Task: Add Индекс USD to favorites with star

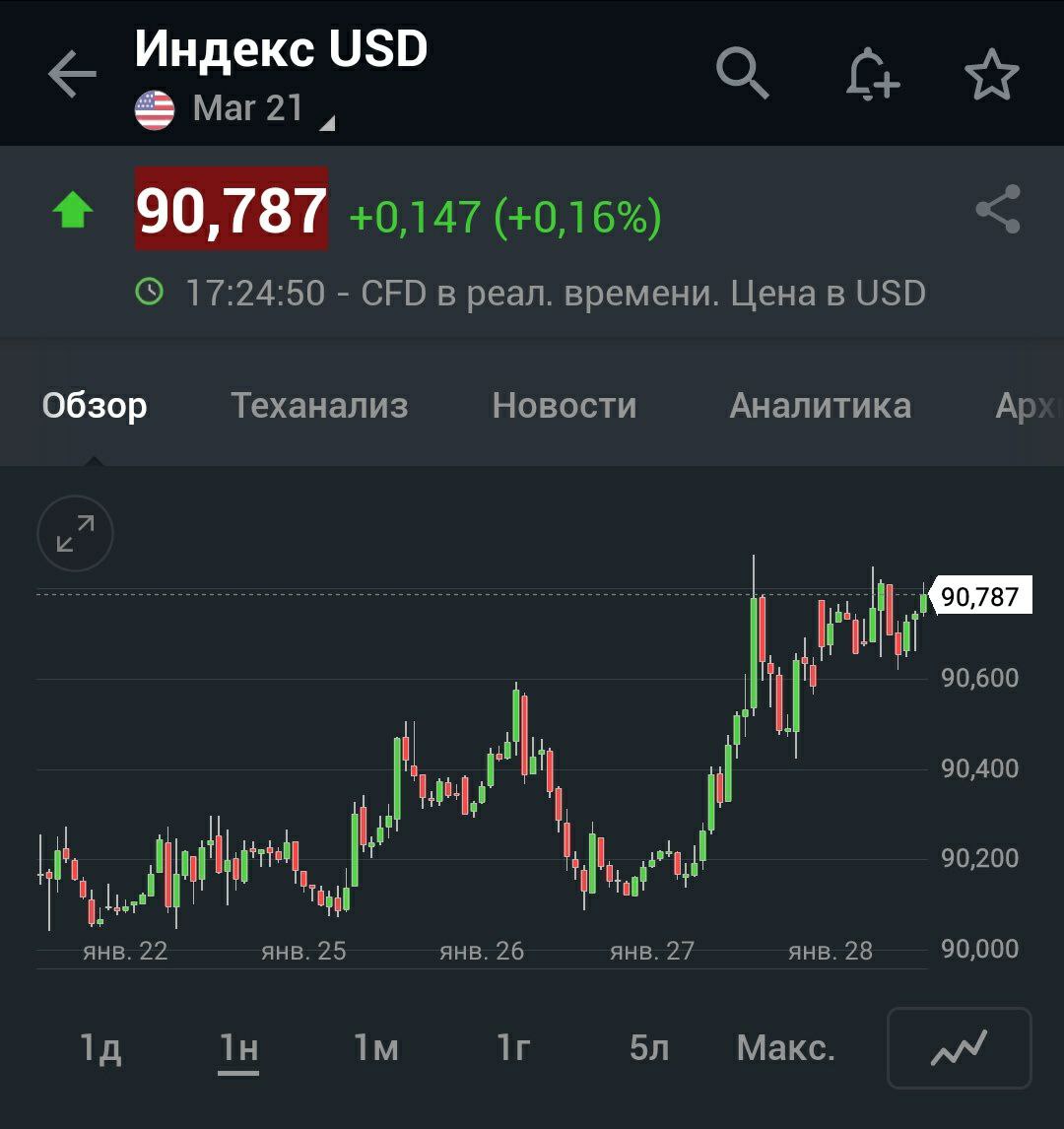Action: [x=992, y=74]
